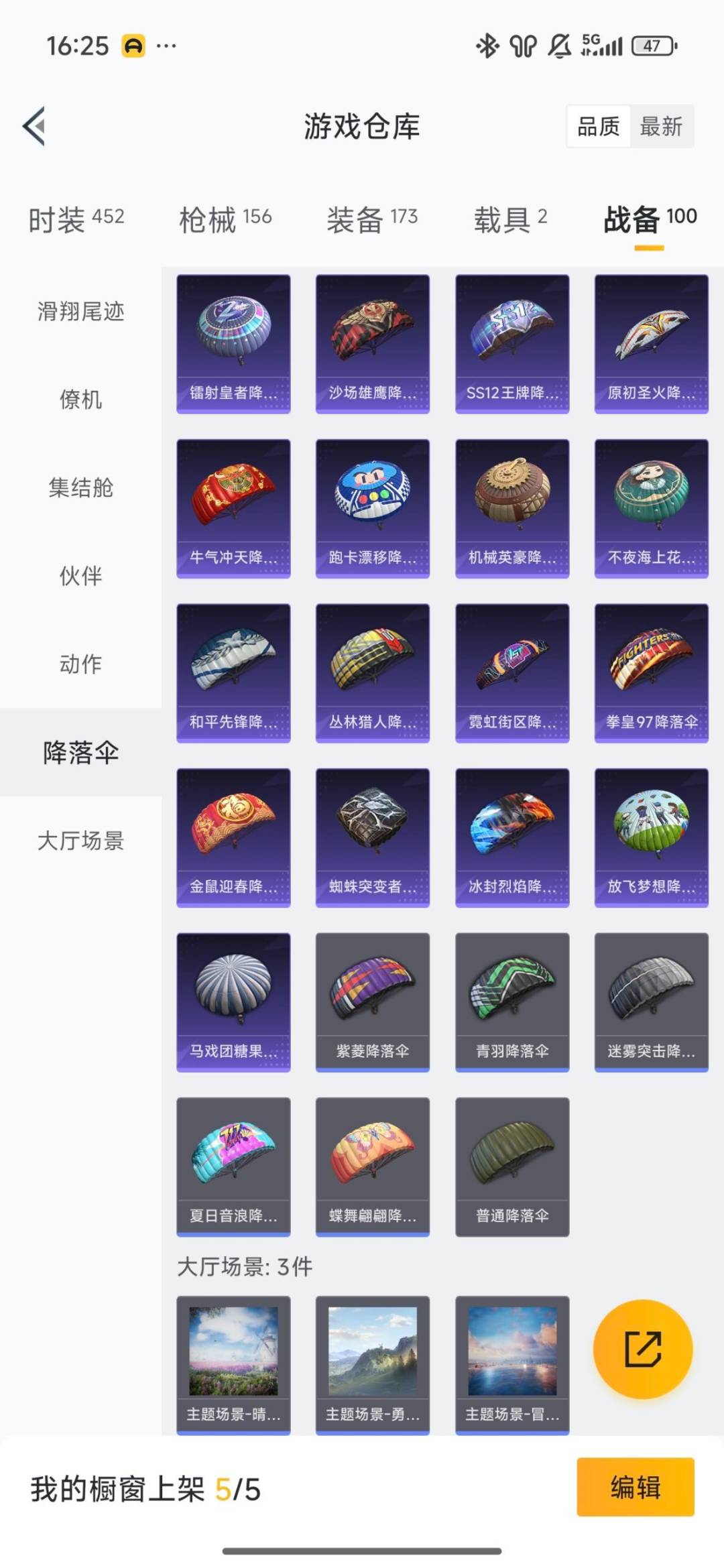Open the 枪械 tab
This screenshot has height=1568, width=724.
(x=225, y=219)
